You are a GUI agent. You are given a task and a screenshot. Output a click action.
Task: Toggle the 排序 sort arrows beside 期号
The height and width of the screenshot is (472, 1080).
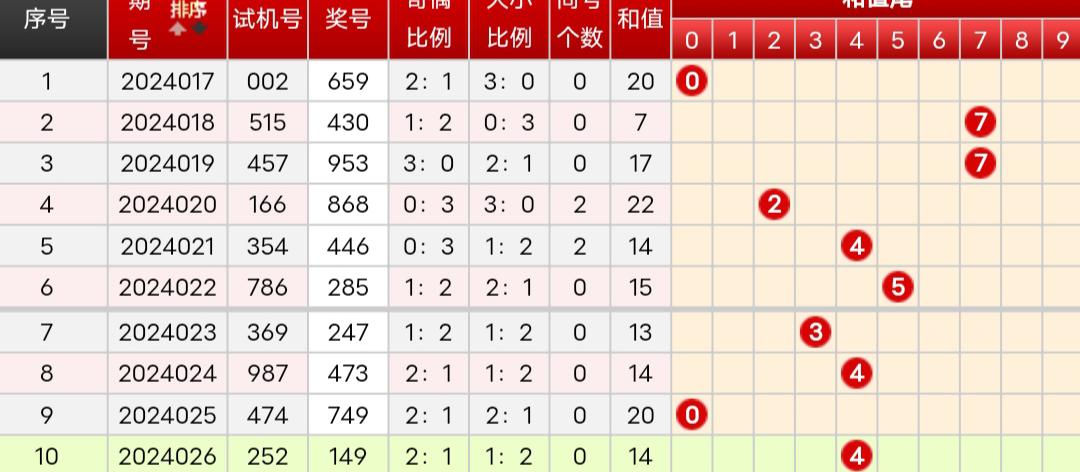pos(188,28)
